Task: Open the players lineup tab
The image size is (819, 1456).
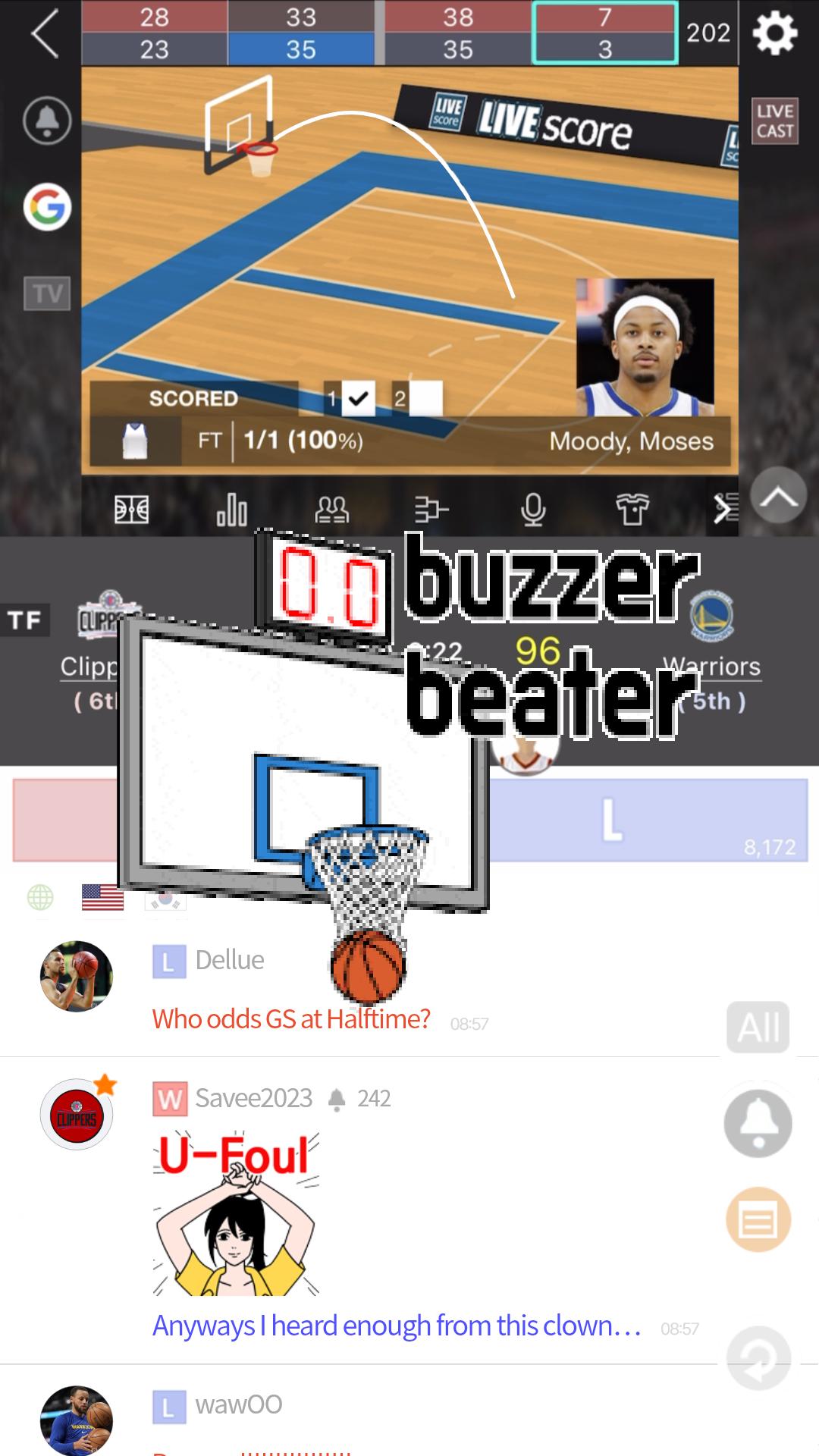Action: pos(331,510)
